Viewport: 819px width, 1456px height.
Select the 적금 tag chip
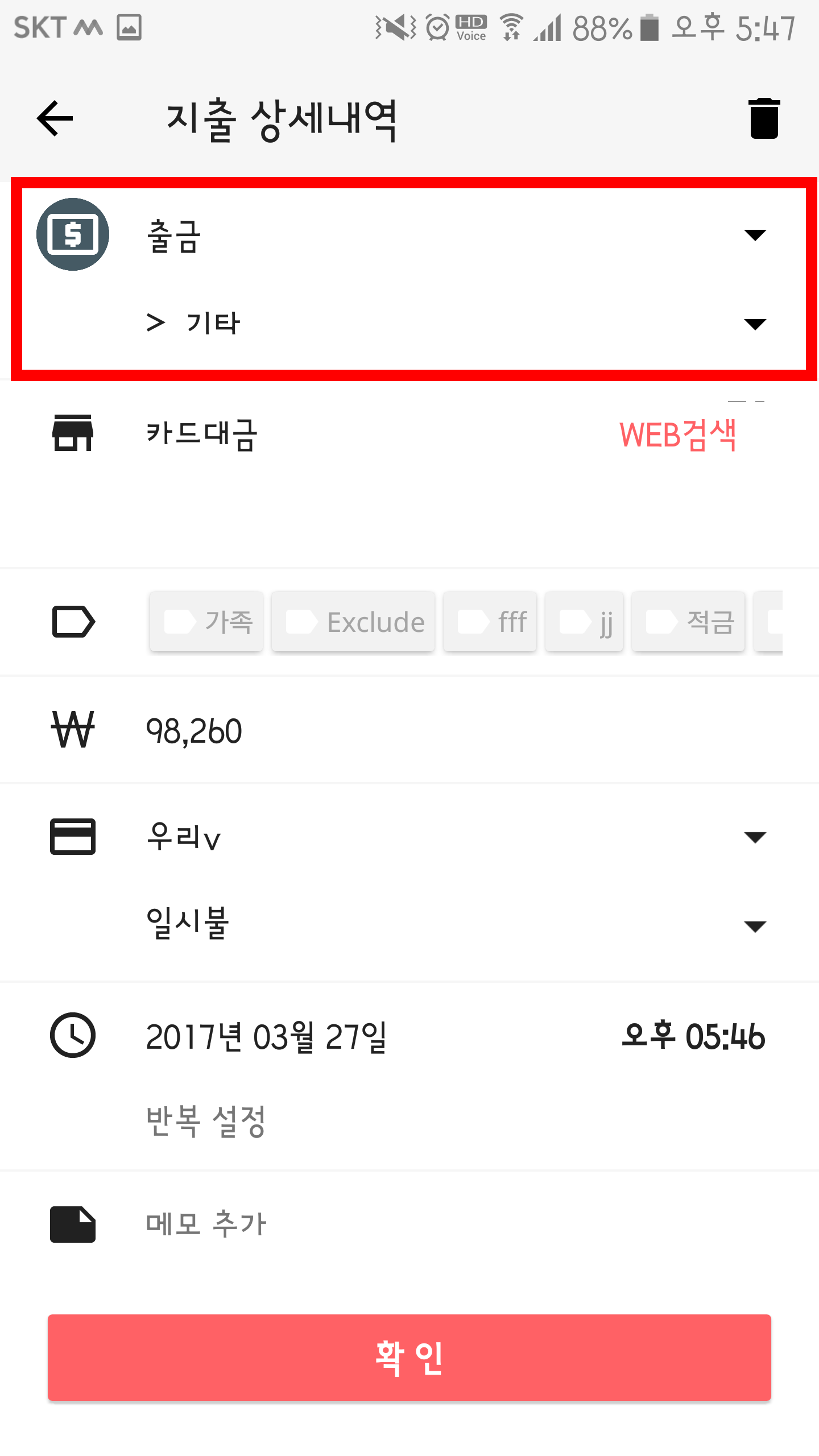[x=688, y=622]
